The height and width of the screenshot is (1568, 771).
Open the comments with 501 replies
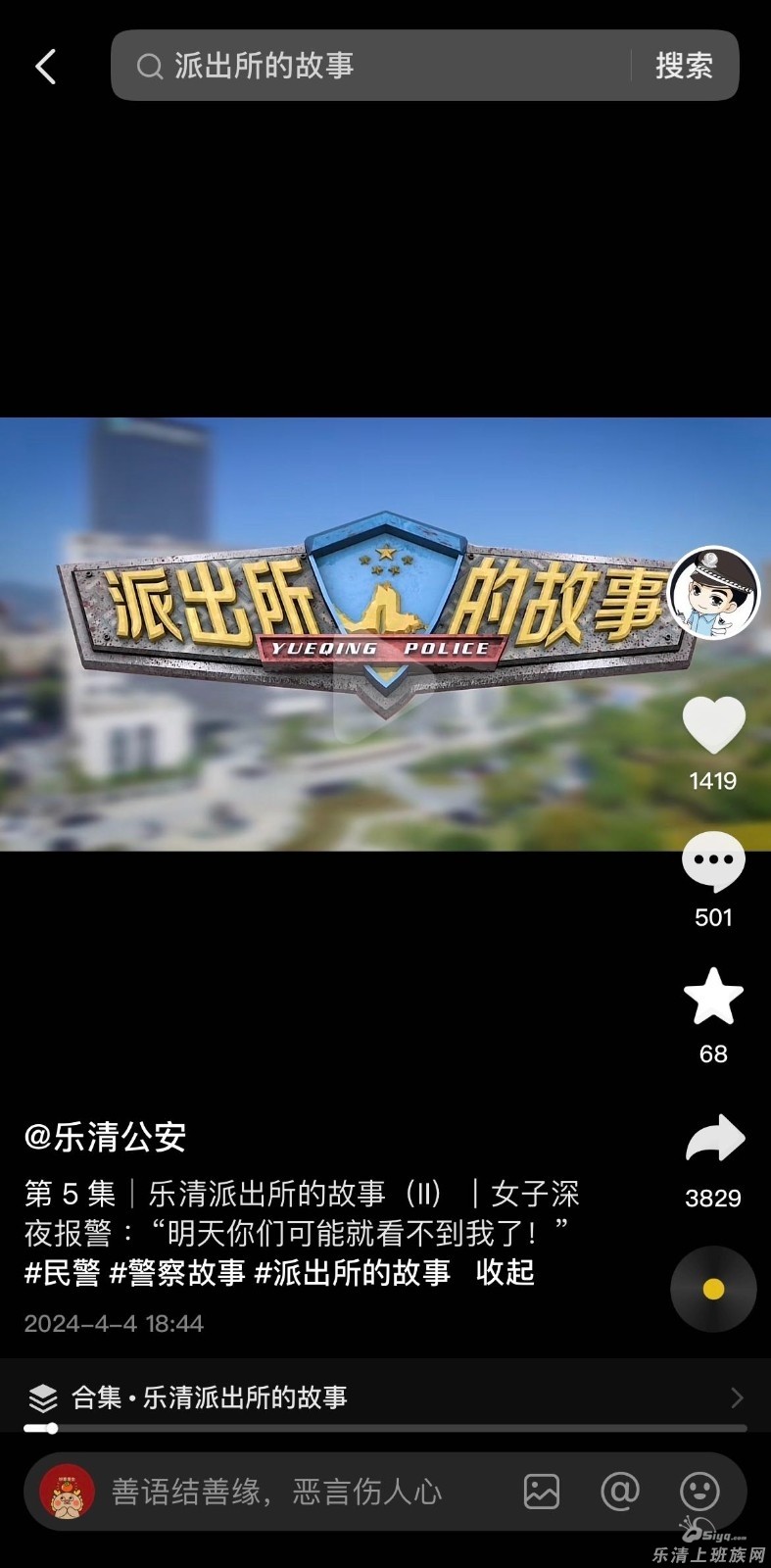[x=713, y=862]
